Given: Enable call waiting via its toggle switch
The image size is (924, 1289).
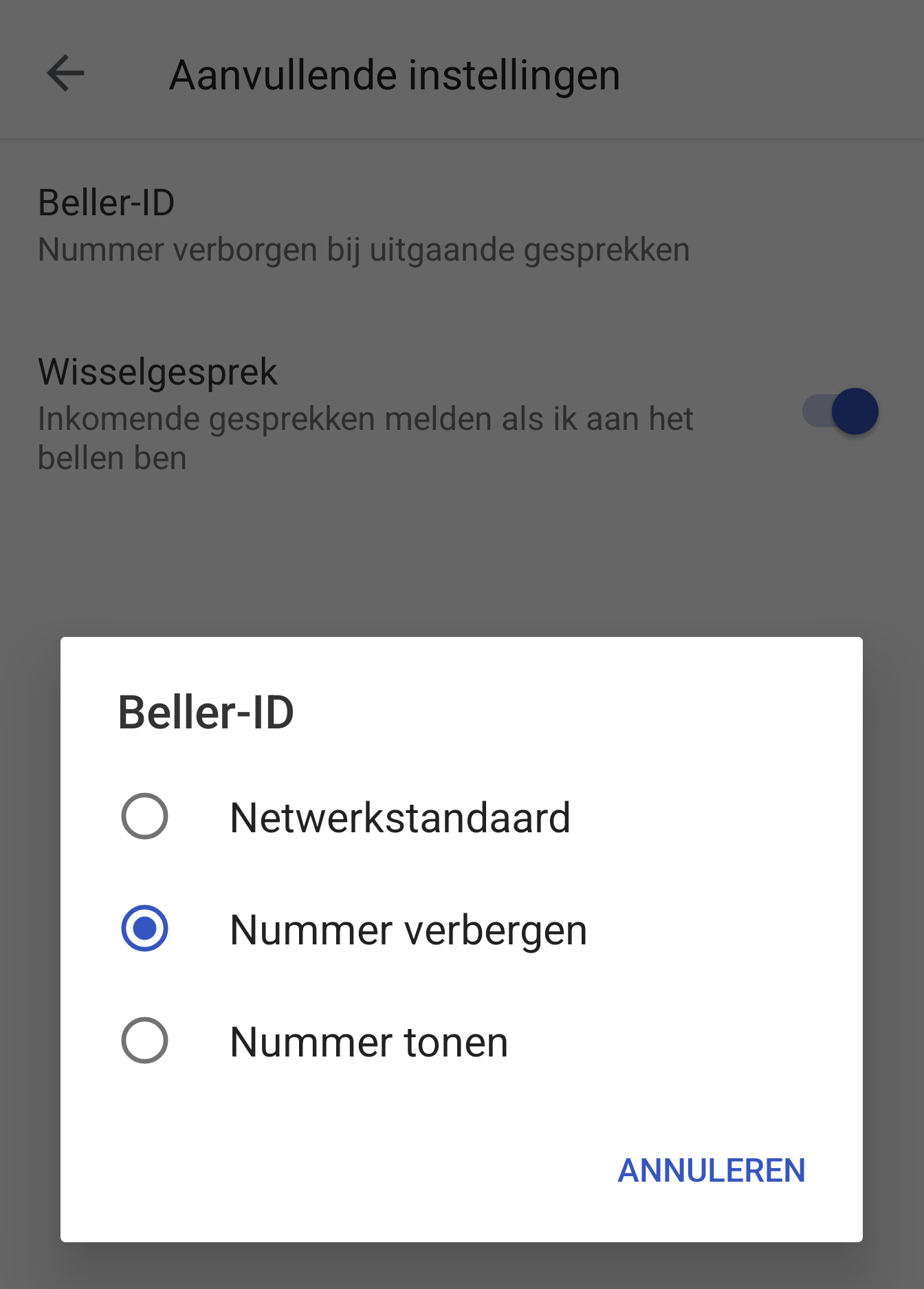Looking at the screenshot, I should [x=840, y=411].
